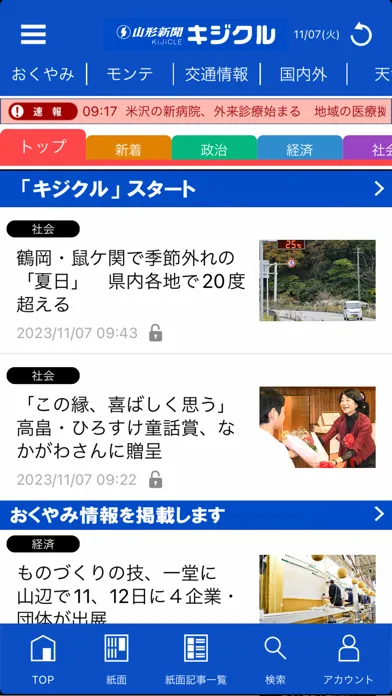Open the 「キジクル」スタート banner
Image resolution: width=392 pixels, height=696 pixels.
click(196, 189)
